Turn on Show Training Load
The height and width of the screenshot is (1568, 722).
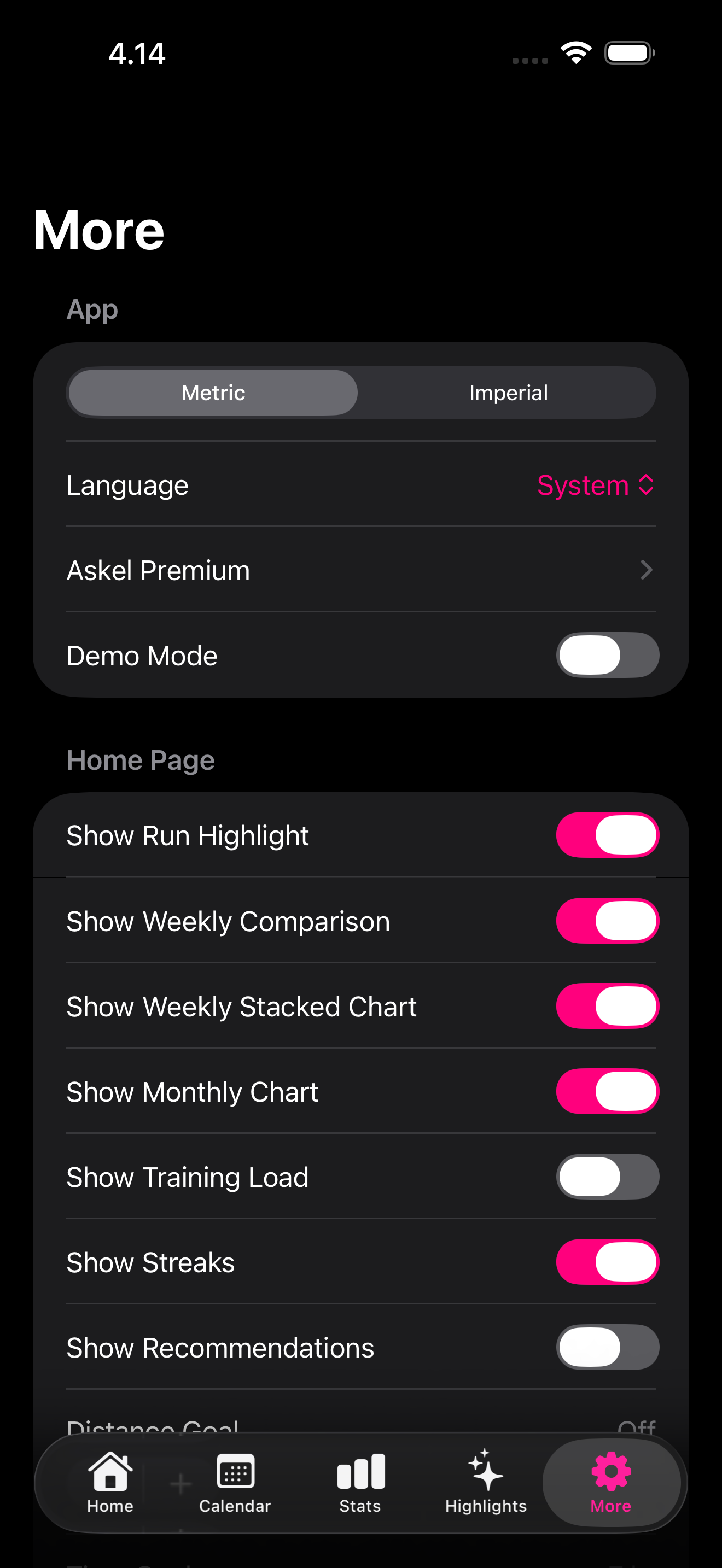tap(607, 1176)
